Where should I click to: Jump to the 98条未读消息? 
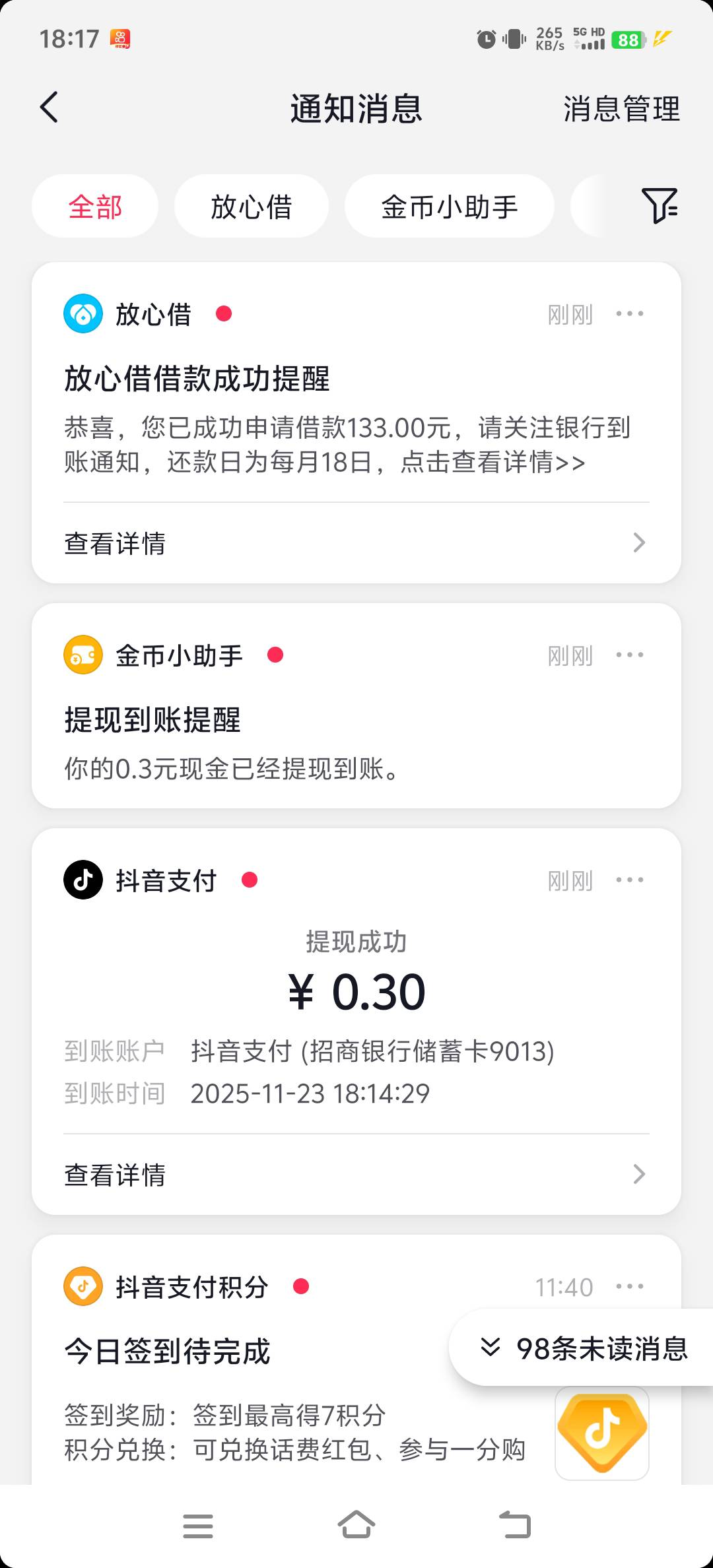pos(584,1349)
